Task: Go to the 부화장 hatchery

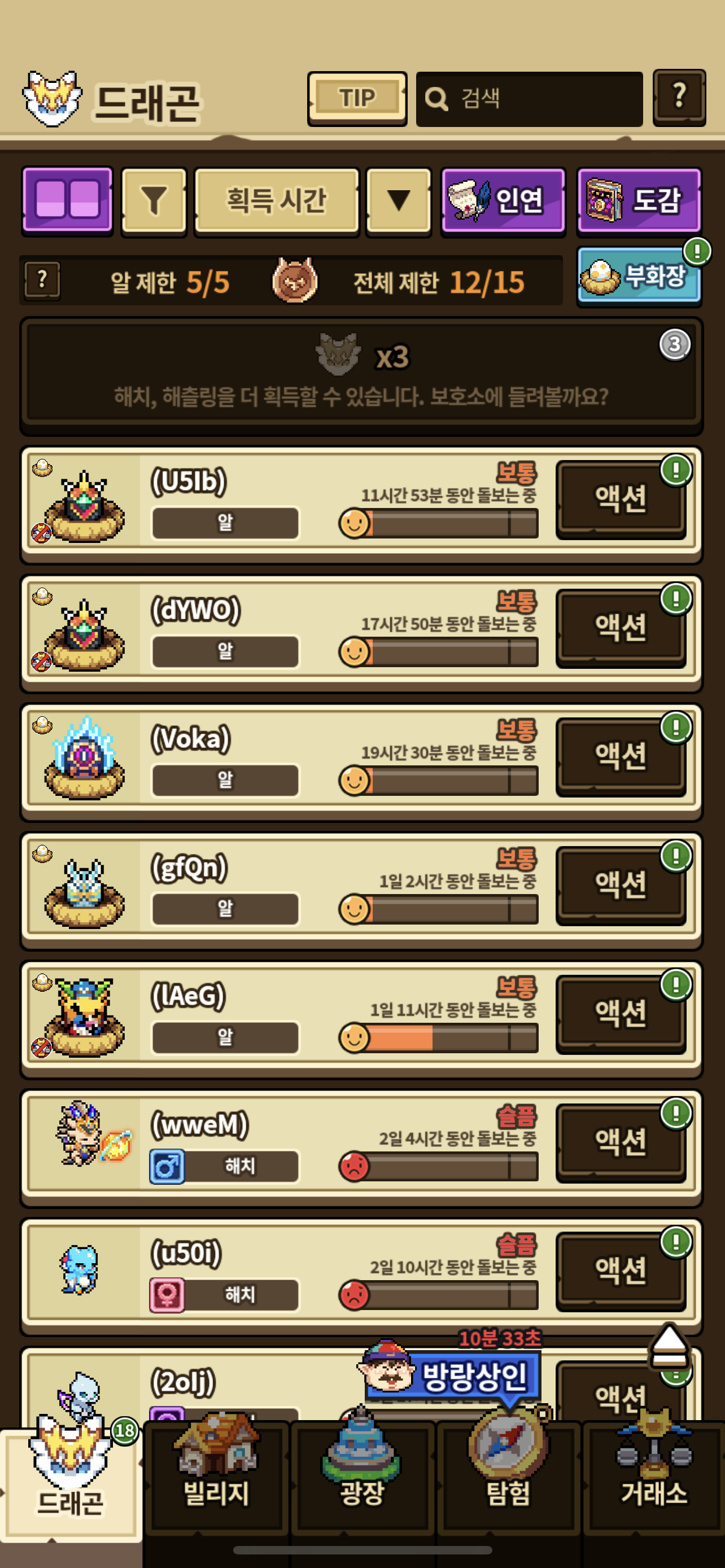Action: (639, 276)
